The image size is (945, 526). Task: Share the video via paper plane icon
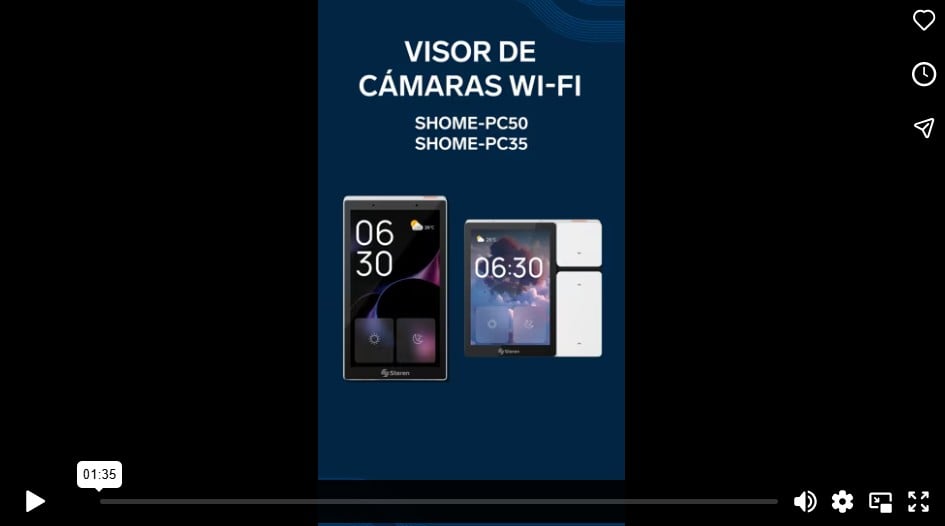(924, 128)
